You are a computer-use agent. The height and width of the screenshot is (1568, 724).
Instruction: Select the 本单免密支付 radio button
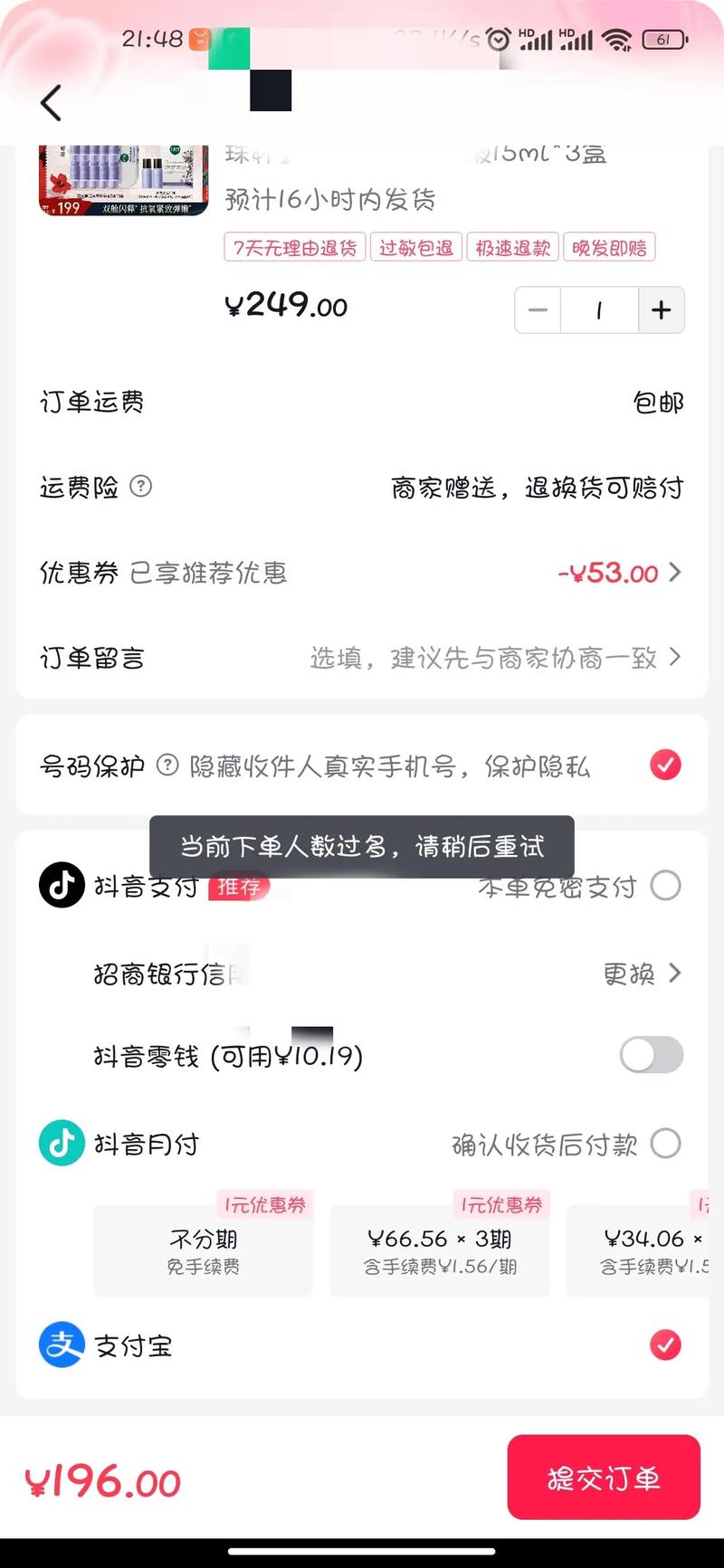[665, 886]
